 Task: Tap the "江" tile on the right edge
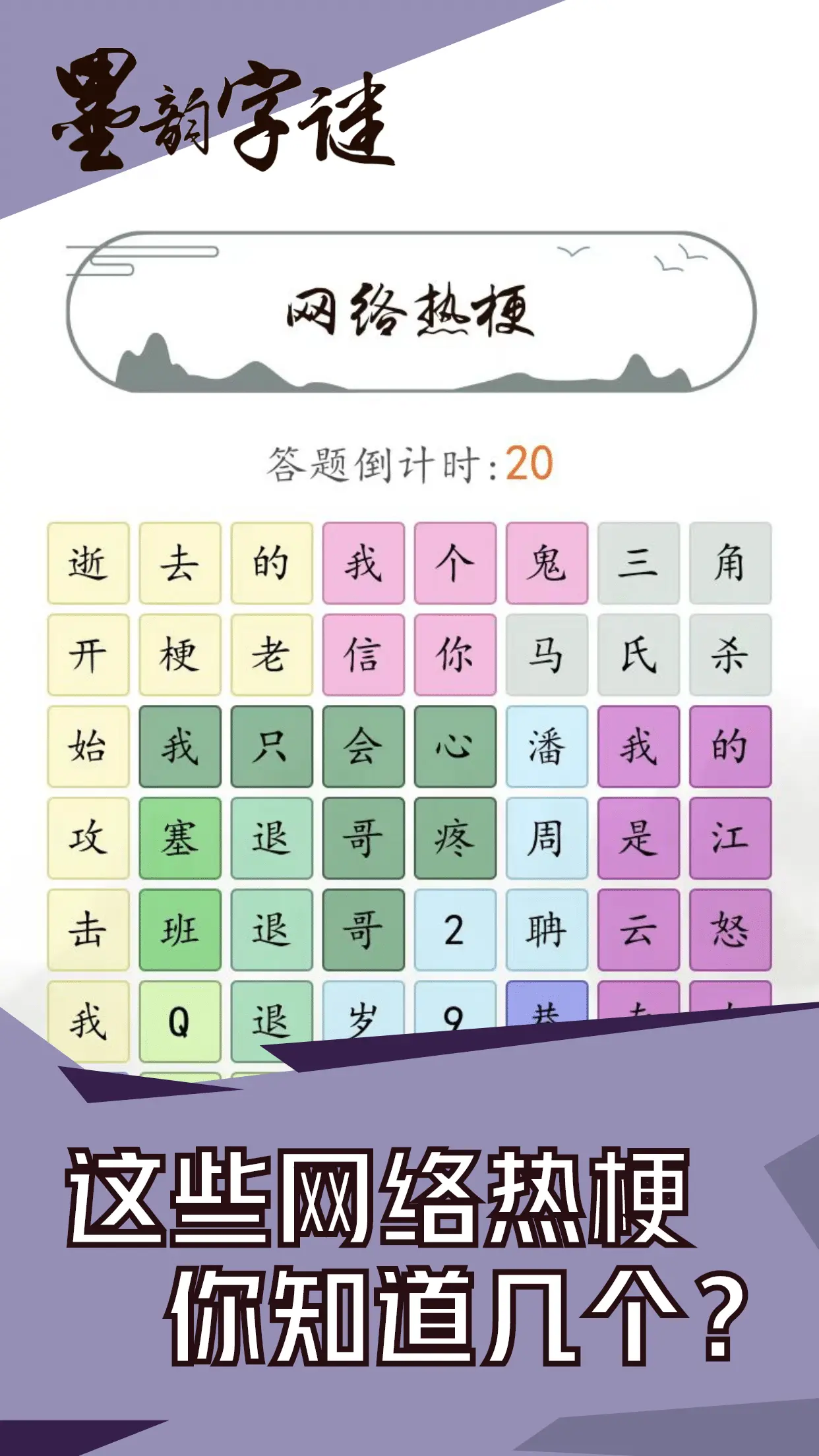pos(730,836)
